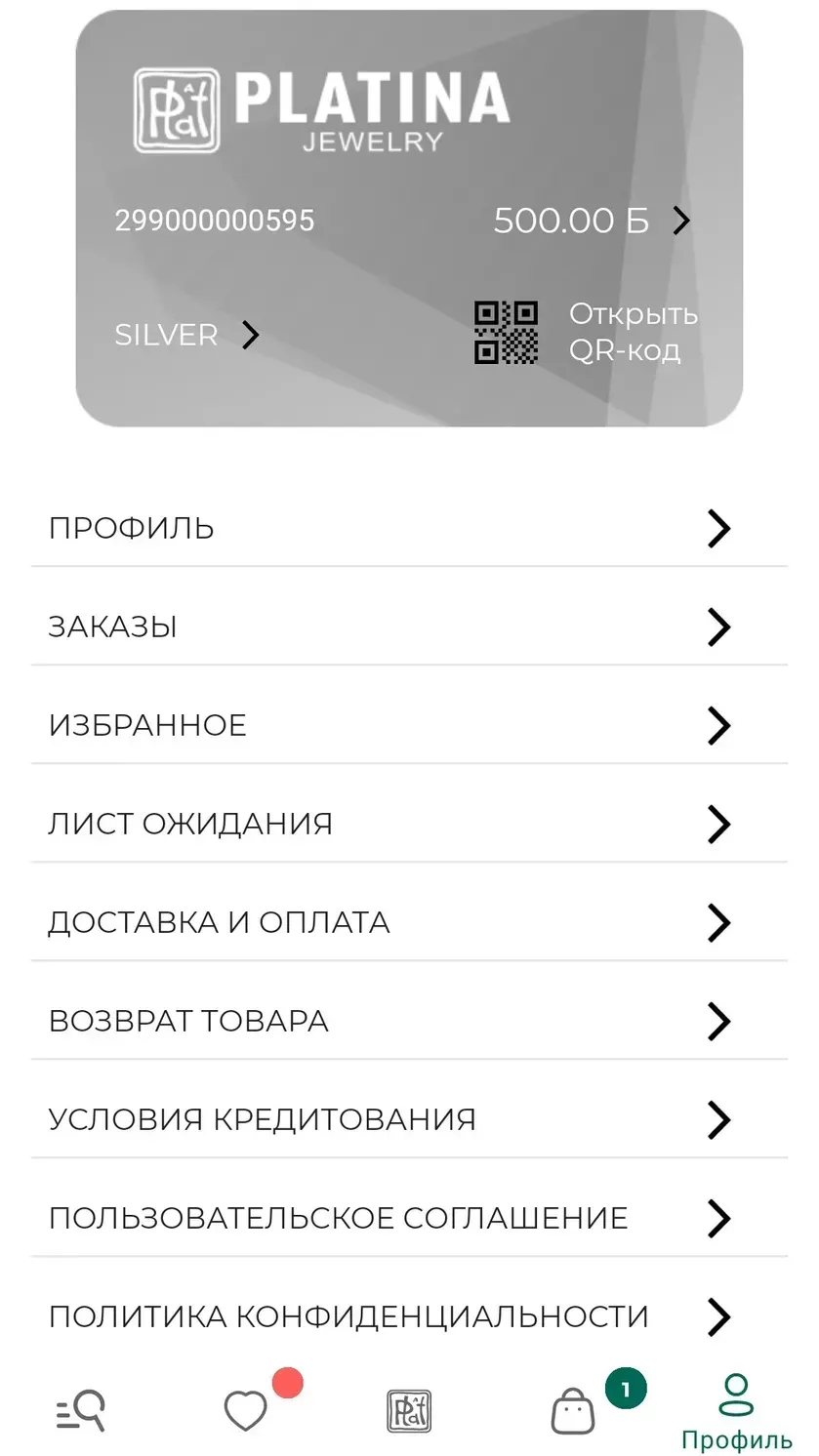This screenshot has height=1456, width=819.
Task: Open ПОЛИТИКА КОНФИДЕНЦИАЛЬНОСТИ page
Action: click(410, 1316)
